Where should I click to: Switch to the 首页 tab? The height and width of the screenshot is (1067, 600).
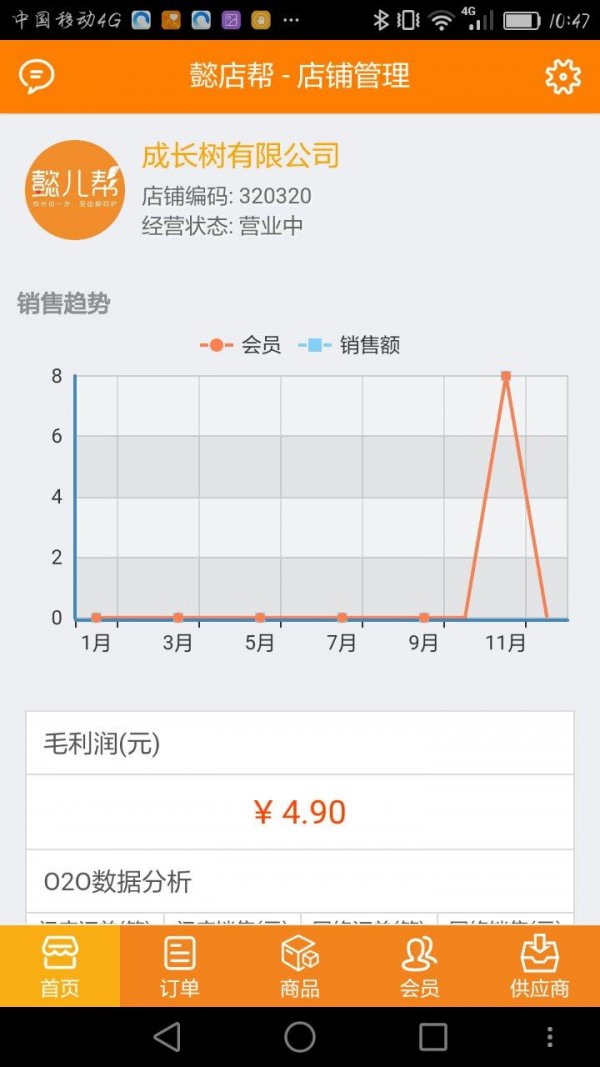[60, 967]
